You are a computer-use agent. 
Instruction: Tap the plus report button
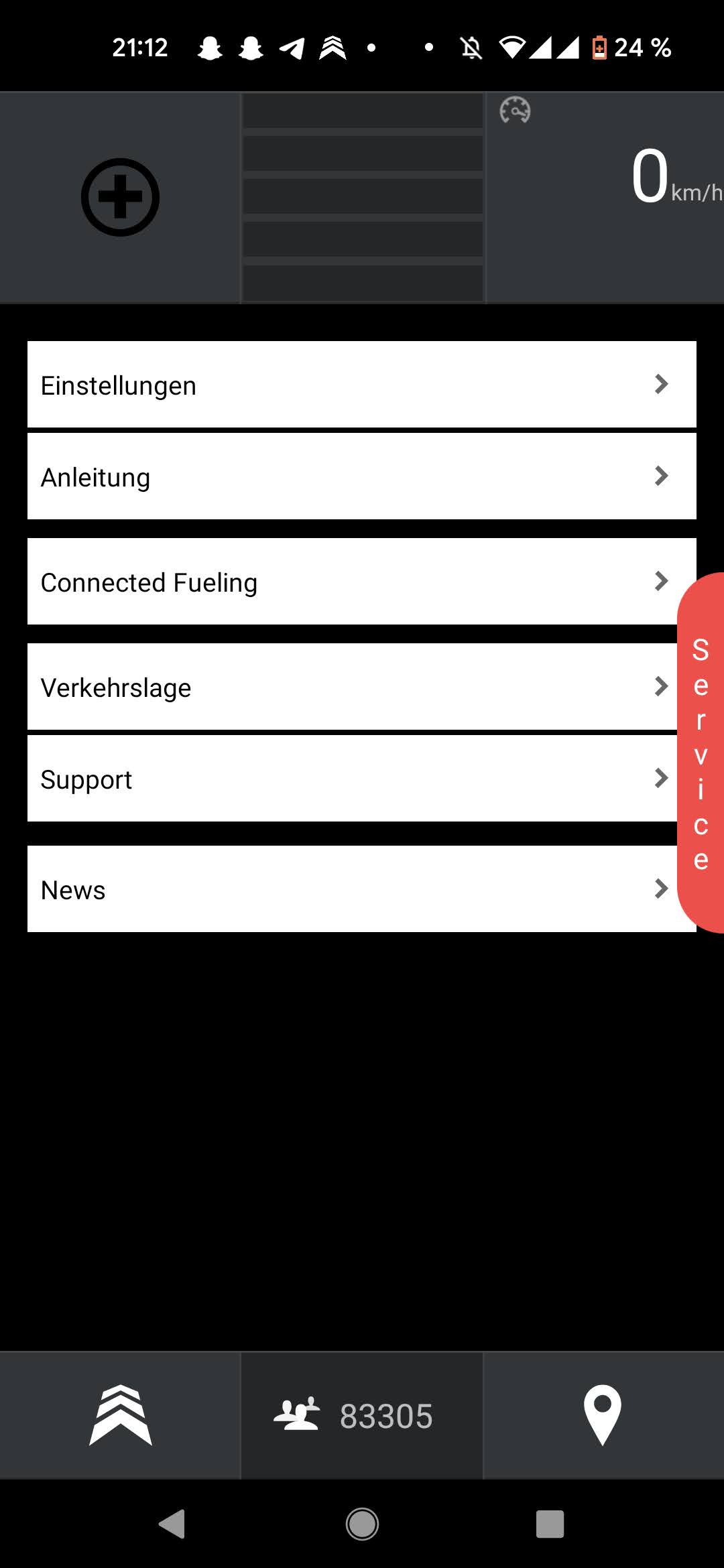120,197
